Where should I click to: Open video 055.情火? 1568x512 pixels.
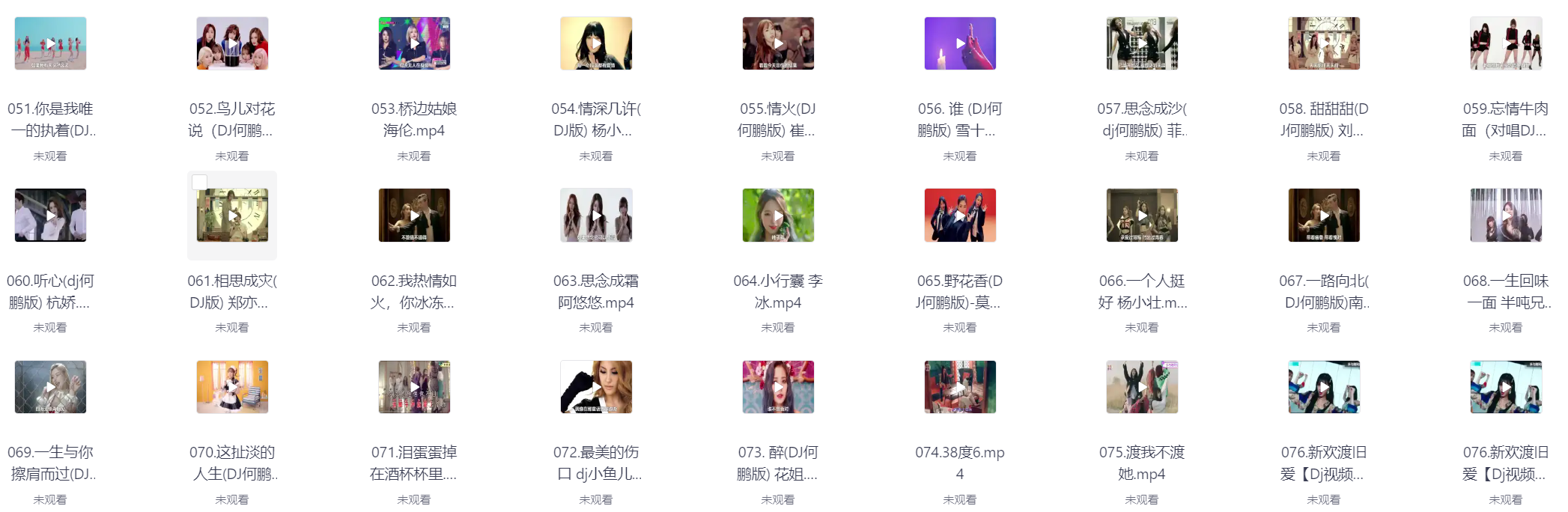[x=778, y=43]
